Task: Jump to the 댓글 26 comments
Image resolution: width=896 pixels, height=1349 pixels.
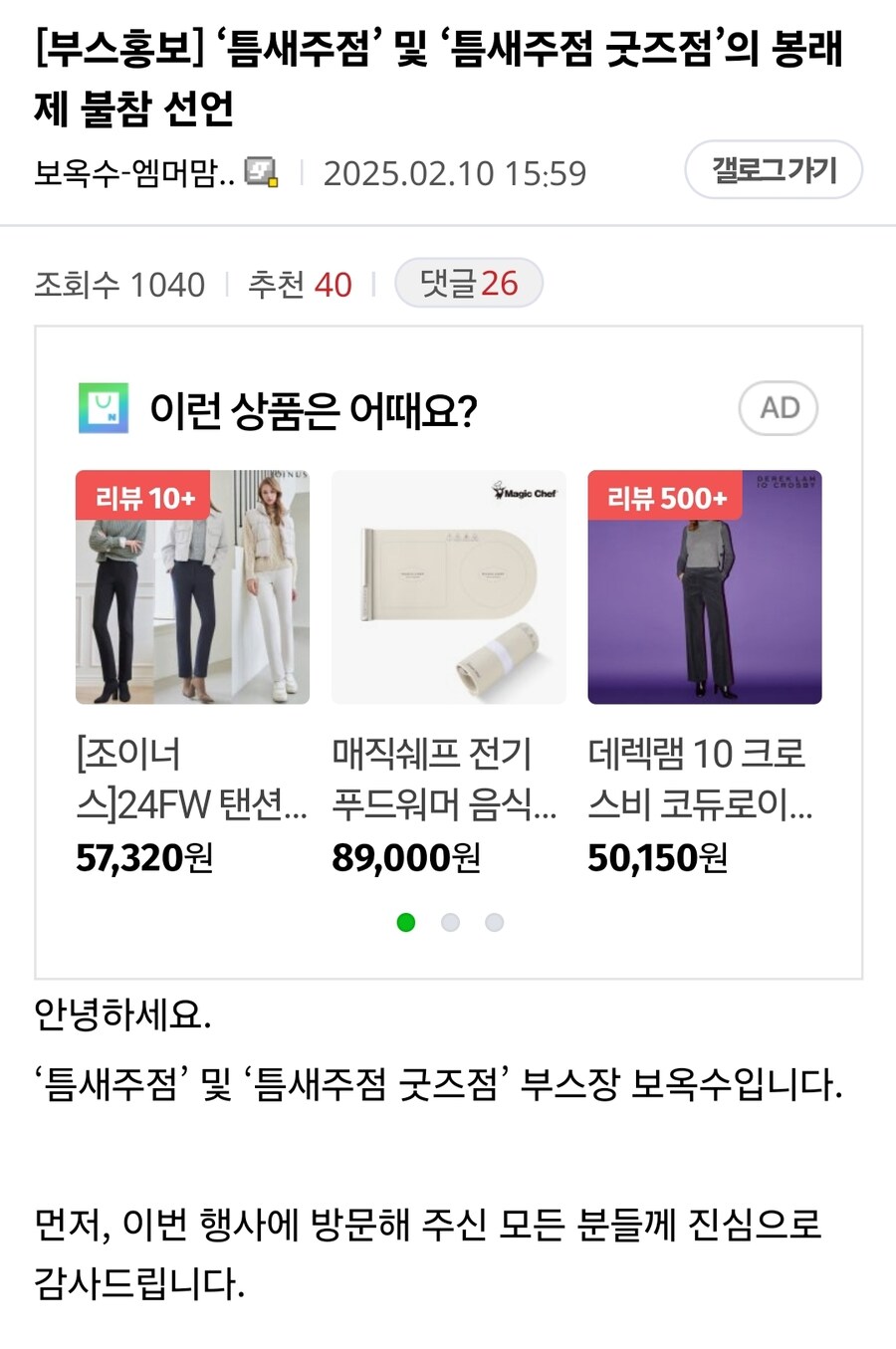Action: (468, 284)
